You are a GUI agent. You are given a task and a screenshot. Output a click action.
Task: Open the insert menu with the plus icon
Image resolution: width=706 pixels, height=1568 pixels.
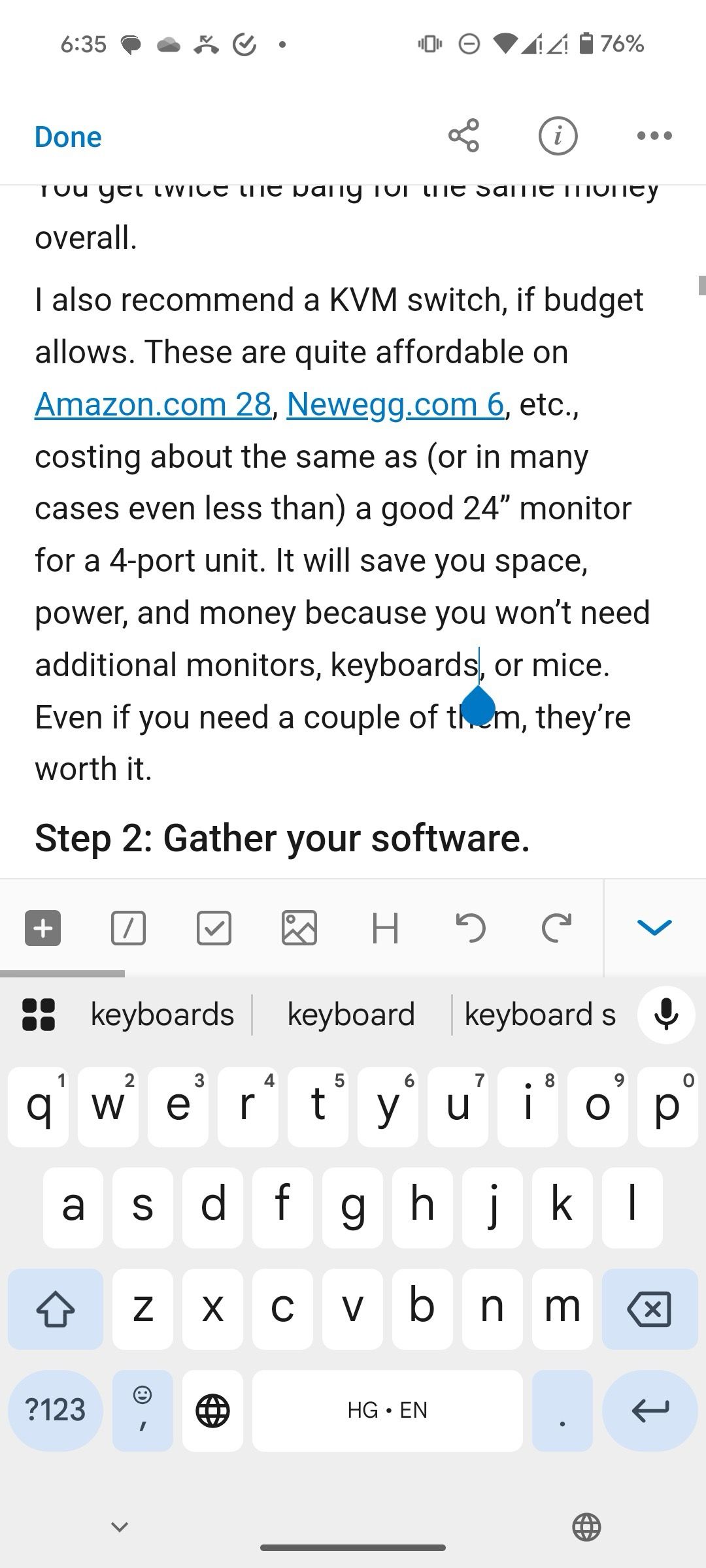pyautogui.click(x=42, y=927)
